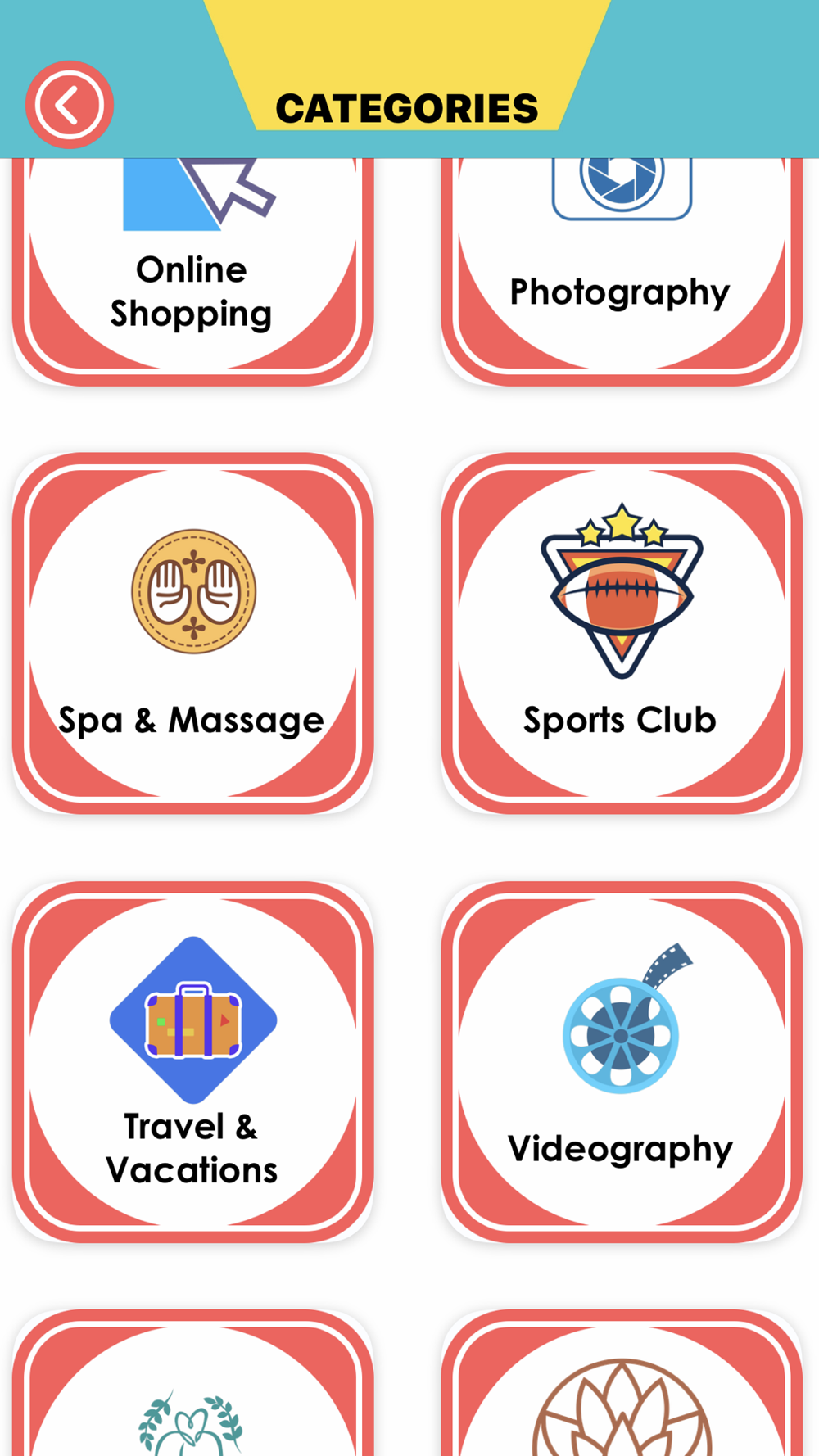Screen dimensions: 819x1456
Task: Select the Videography category
Action: click(621, 1061)
